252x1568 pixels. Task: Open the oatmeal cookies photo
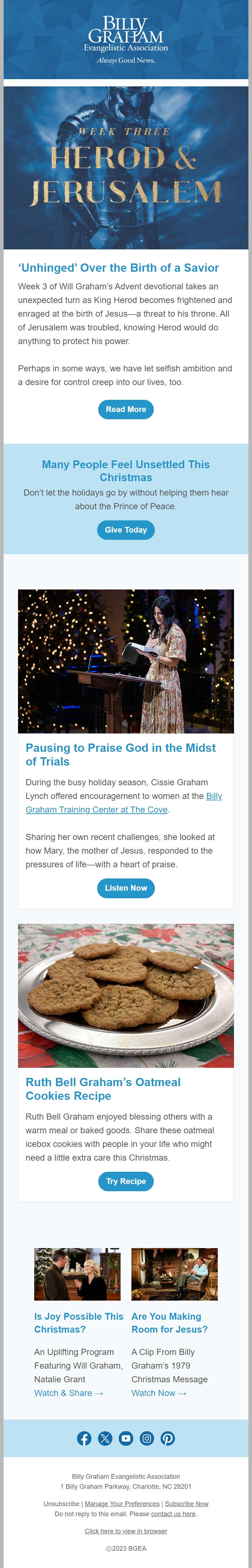126,995
